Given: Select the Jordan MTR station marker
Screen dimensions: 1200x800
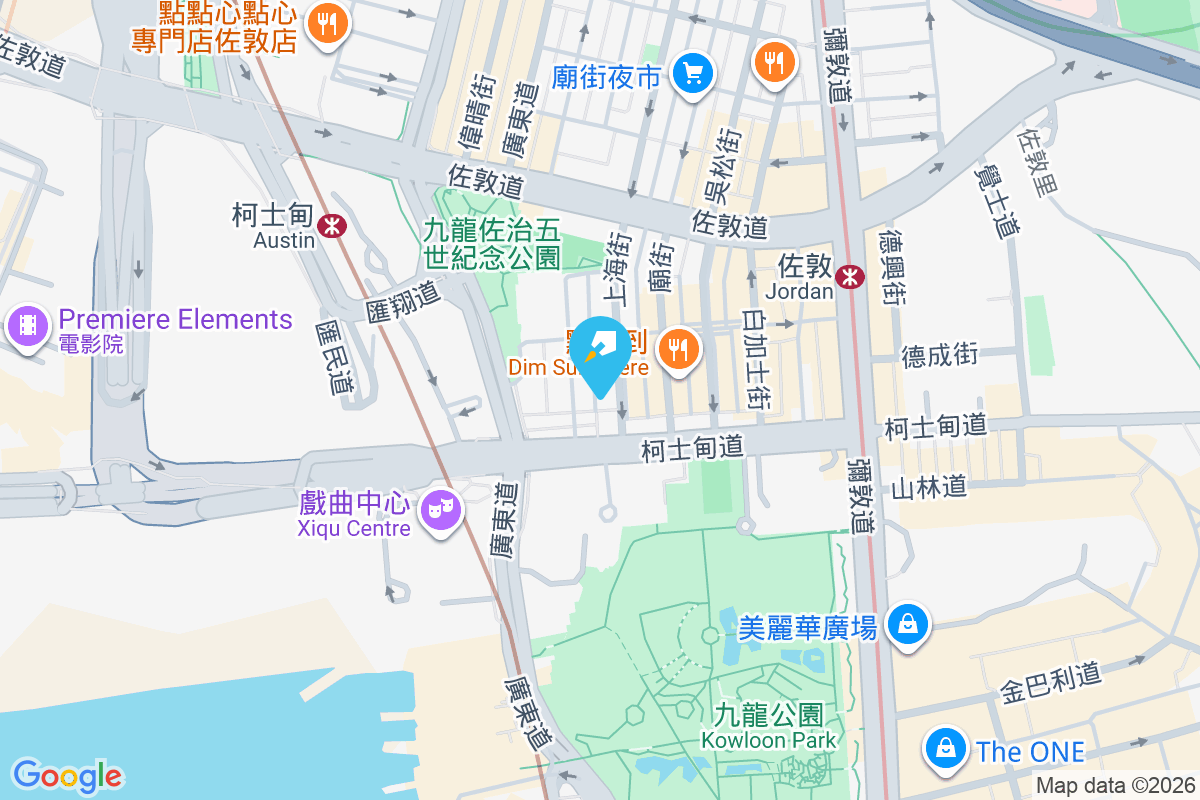Looking at the screenshot, I should point(851,277).
